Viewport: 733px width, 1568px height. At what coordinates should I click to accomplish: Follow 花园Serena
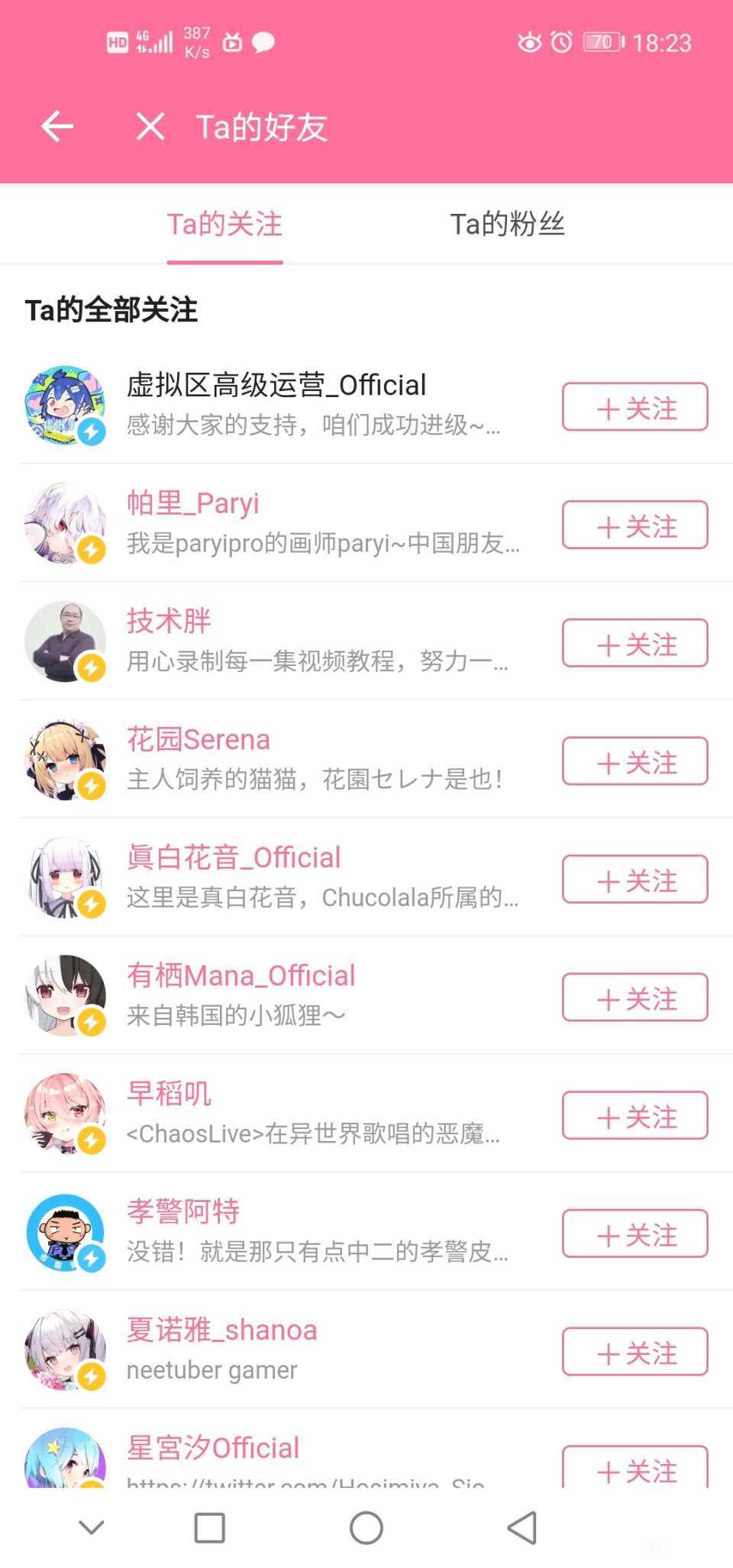pyautogui.click(x=635, y=761)
